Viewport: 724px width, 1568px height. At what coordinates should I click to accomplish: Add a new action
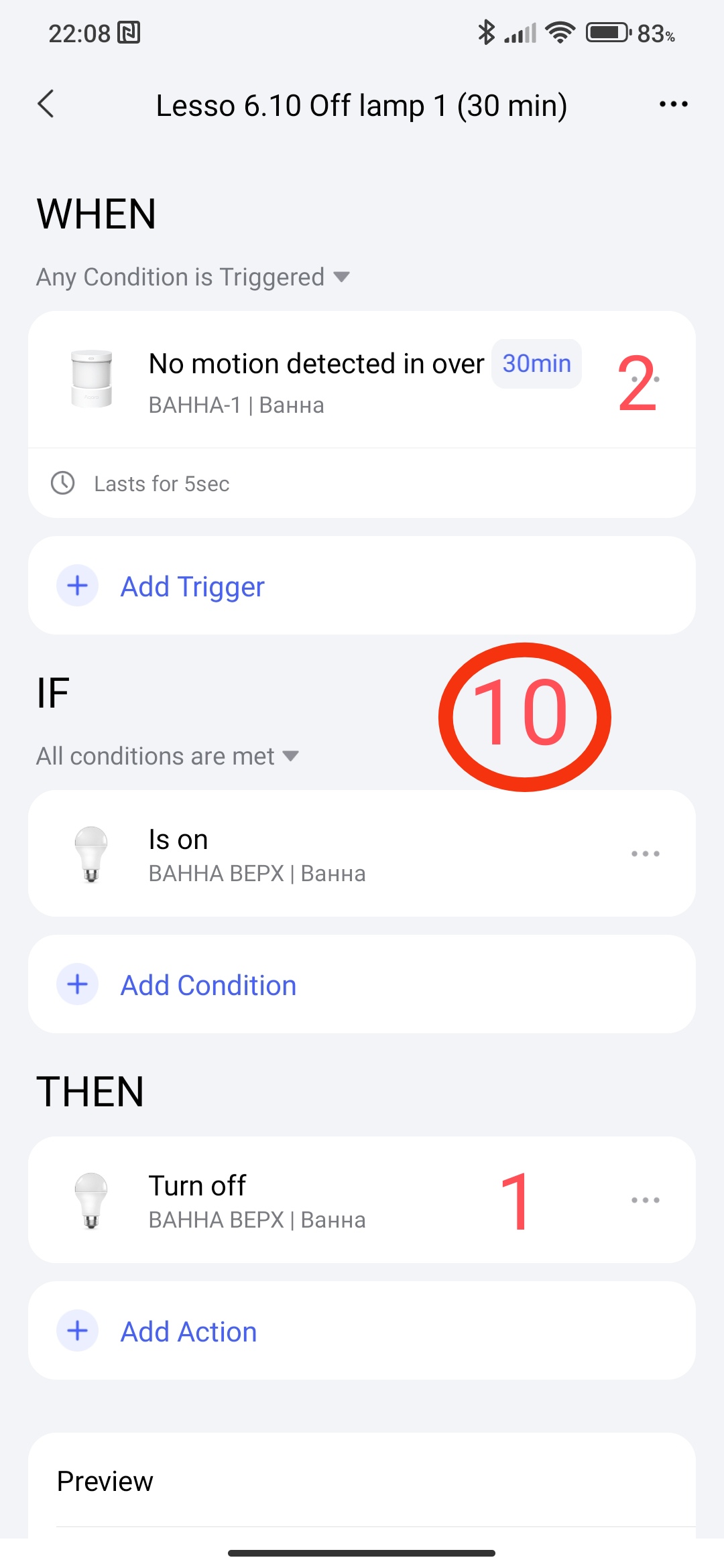click(188, 1331)
